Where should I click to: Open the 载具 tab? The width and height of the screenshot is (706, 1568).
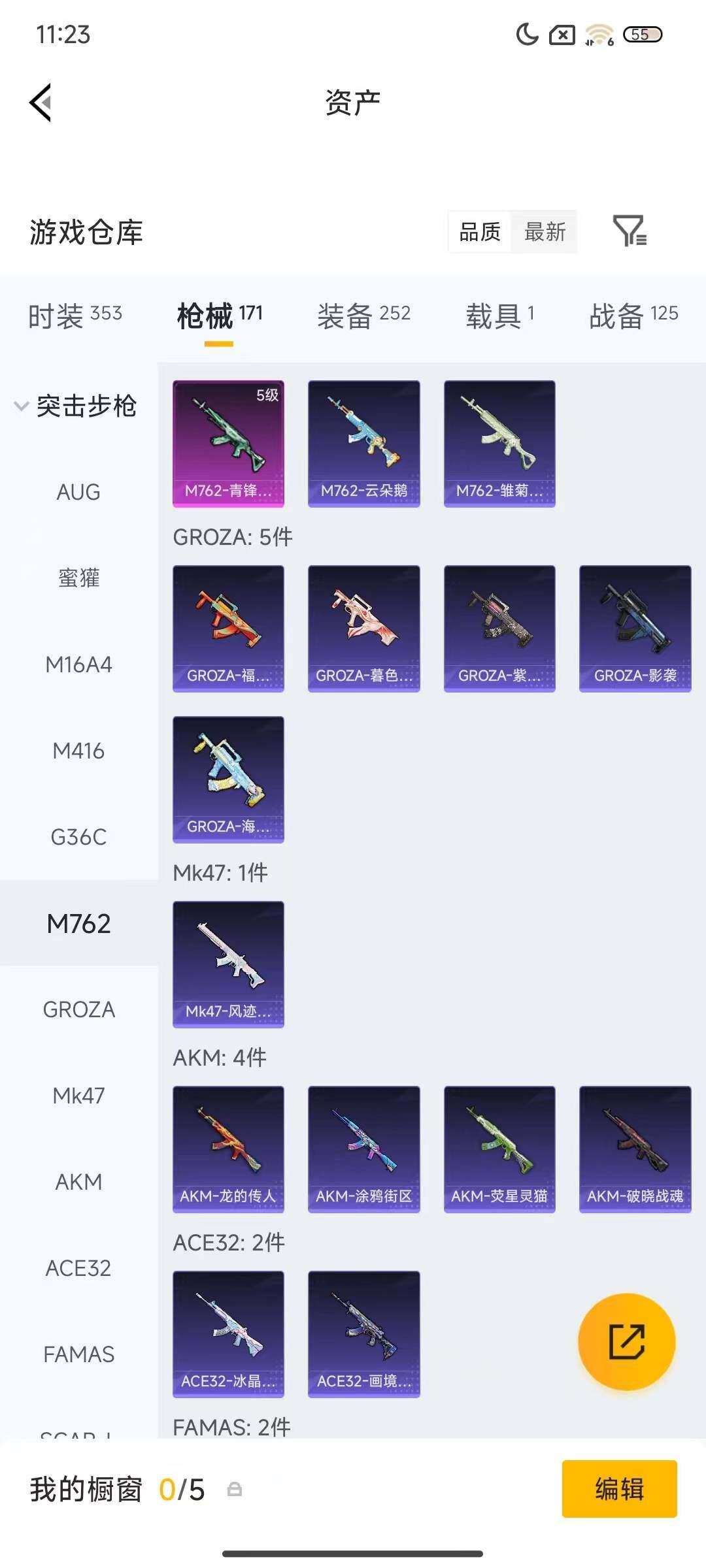[500, 316]
